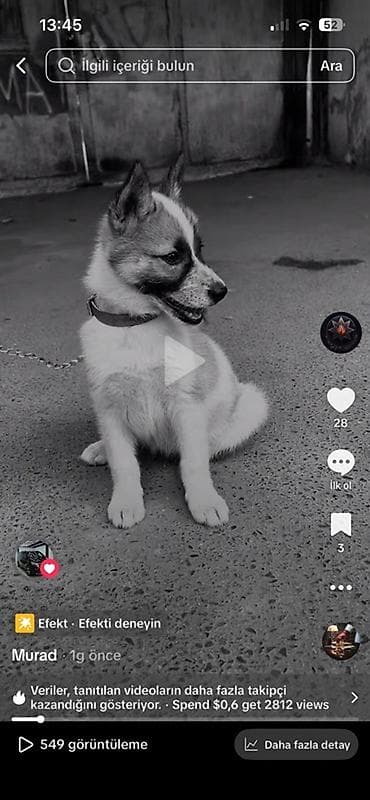Tap Daha fazla detay analytics button

coord(297,745)
